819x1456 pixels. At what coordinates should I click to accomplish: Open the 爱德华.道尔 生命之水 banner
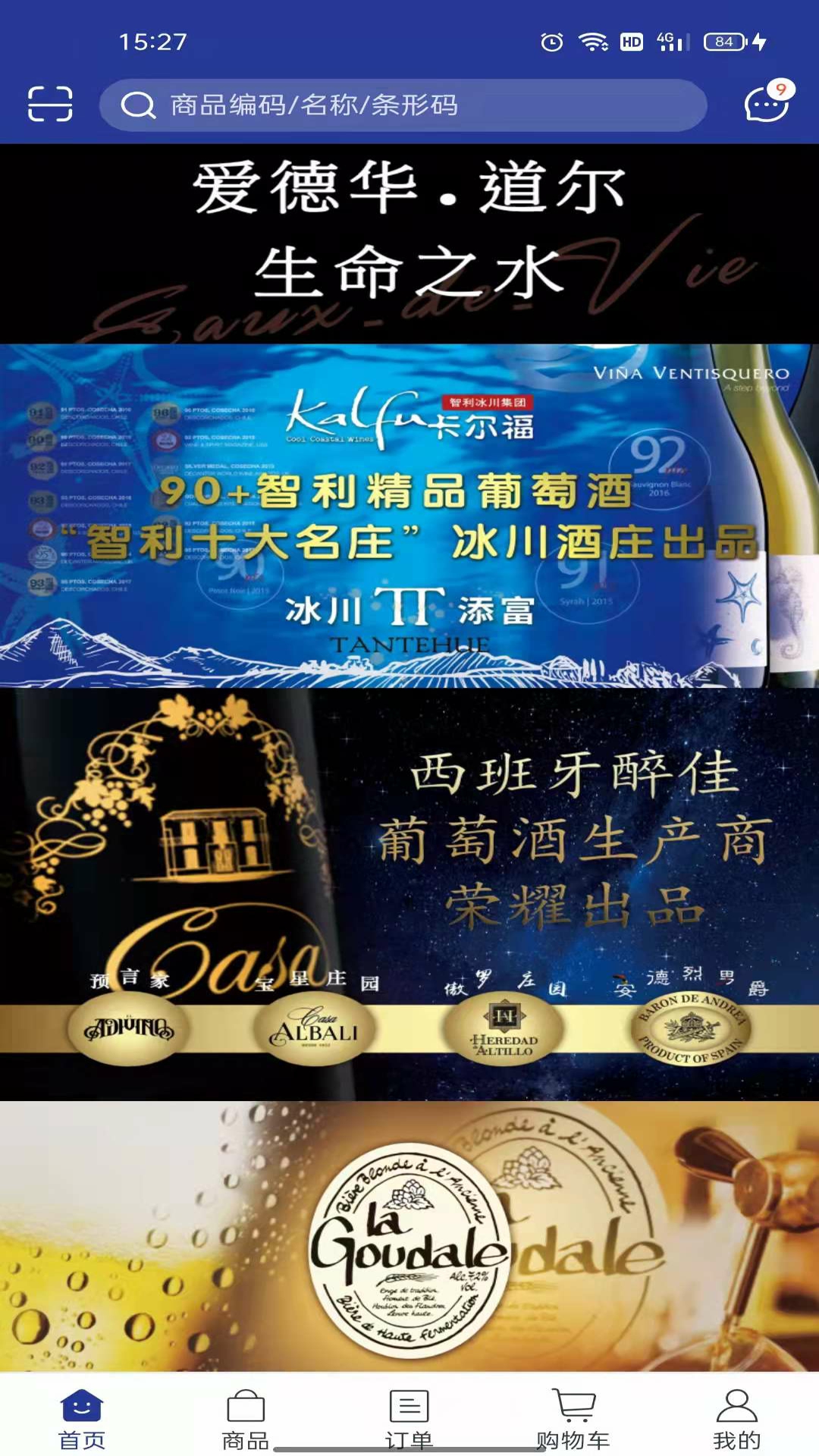[x=409, y=243]
